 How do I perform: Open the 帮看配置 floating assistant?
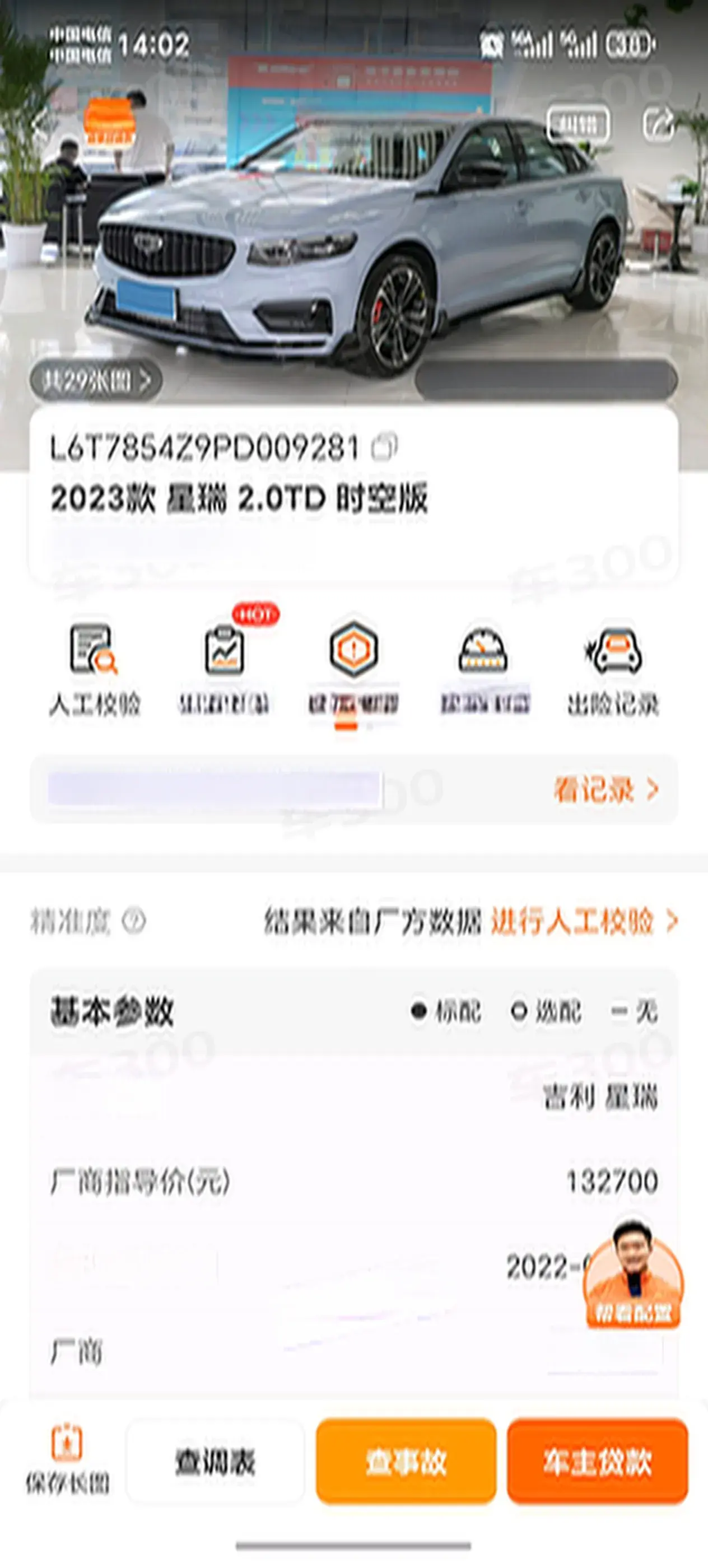pos(633,1275)
